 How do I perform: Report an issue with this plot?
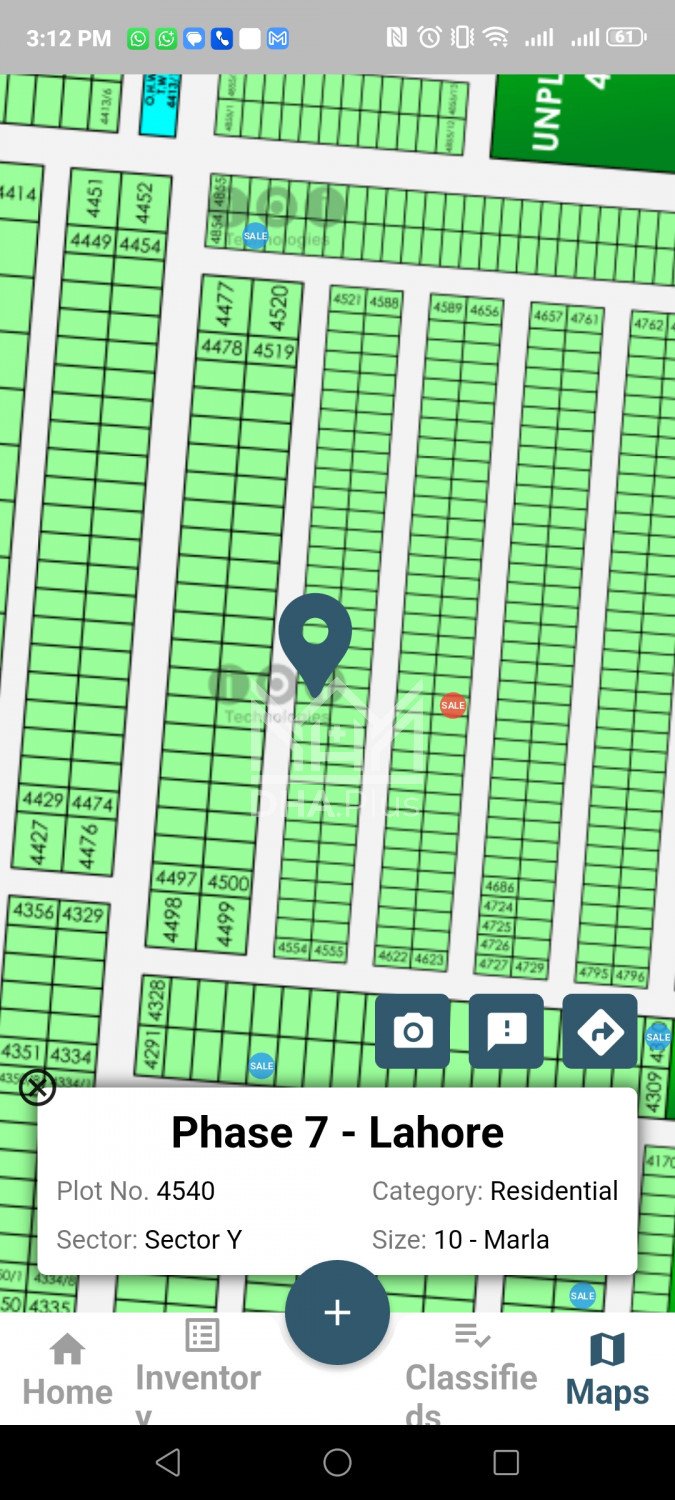[506, 1031]
